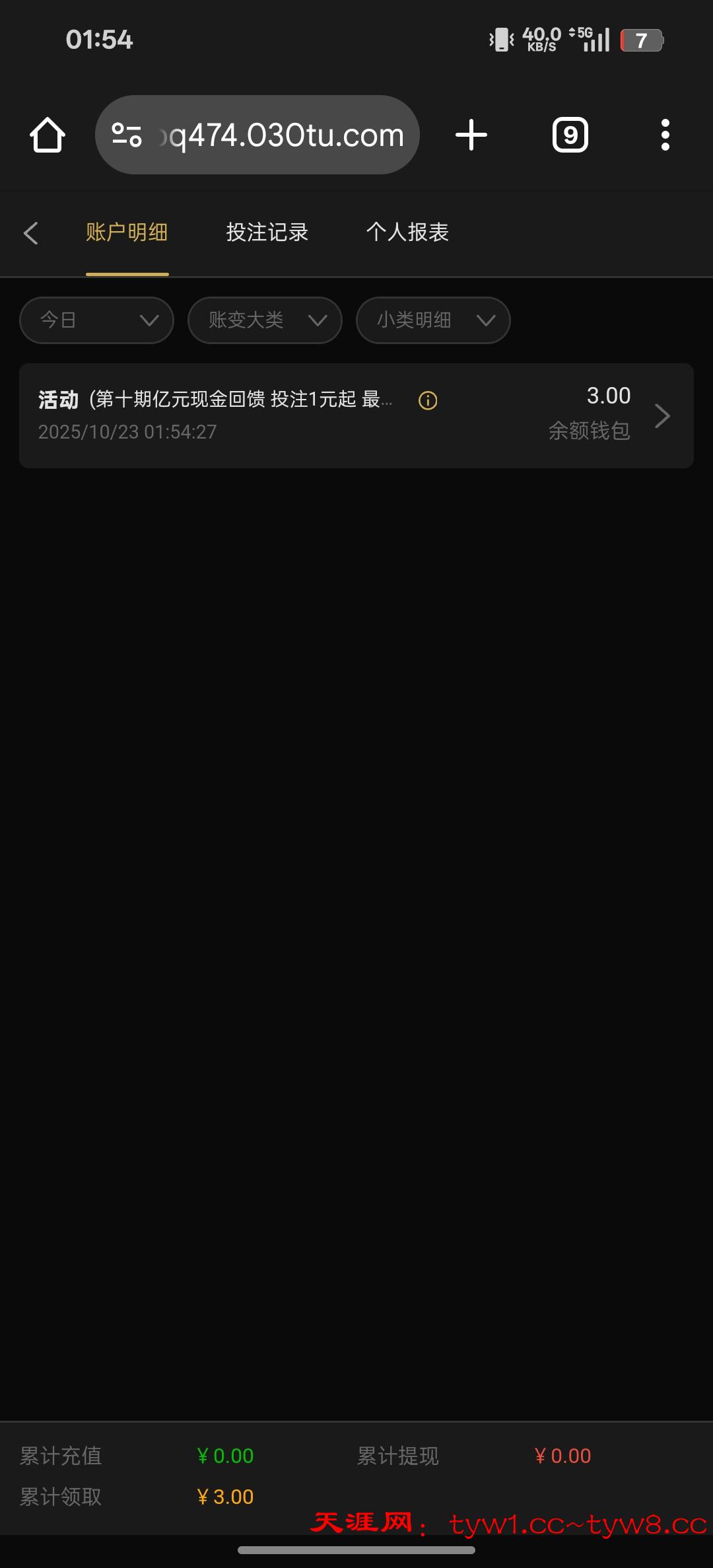Go back using the left arrow
This screenshot has height=1568, width=713.
click(30, 233)
